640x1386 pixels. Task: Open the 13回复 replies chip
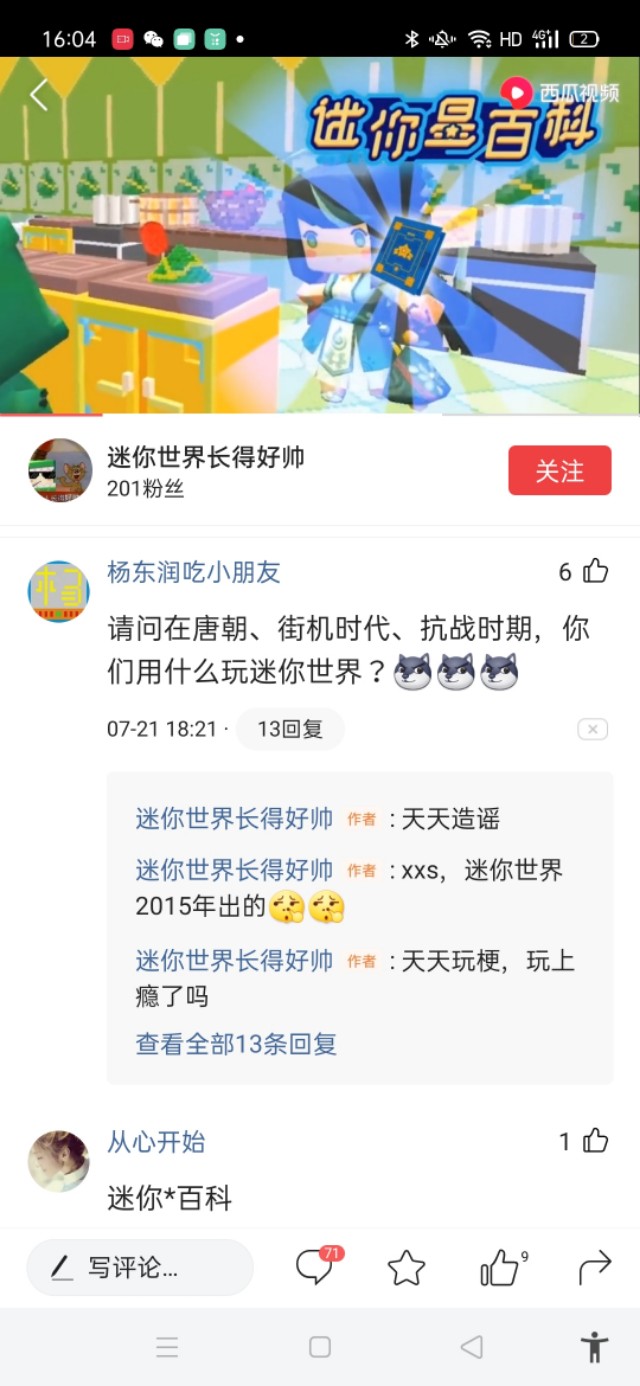290,729
